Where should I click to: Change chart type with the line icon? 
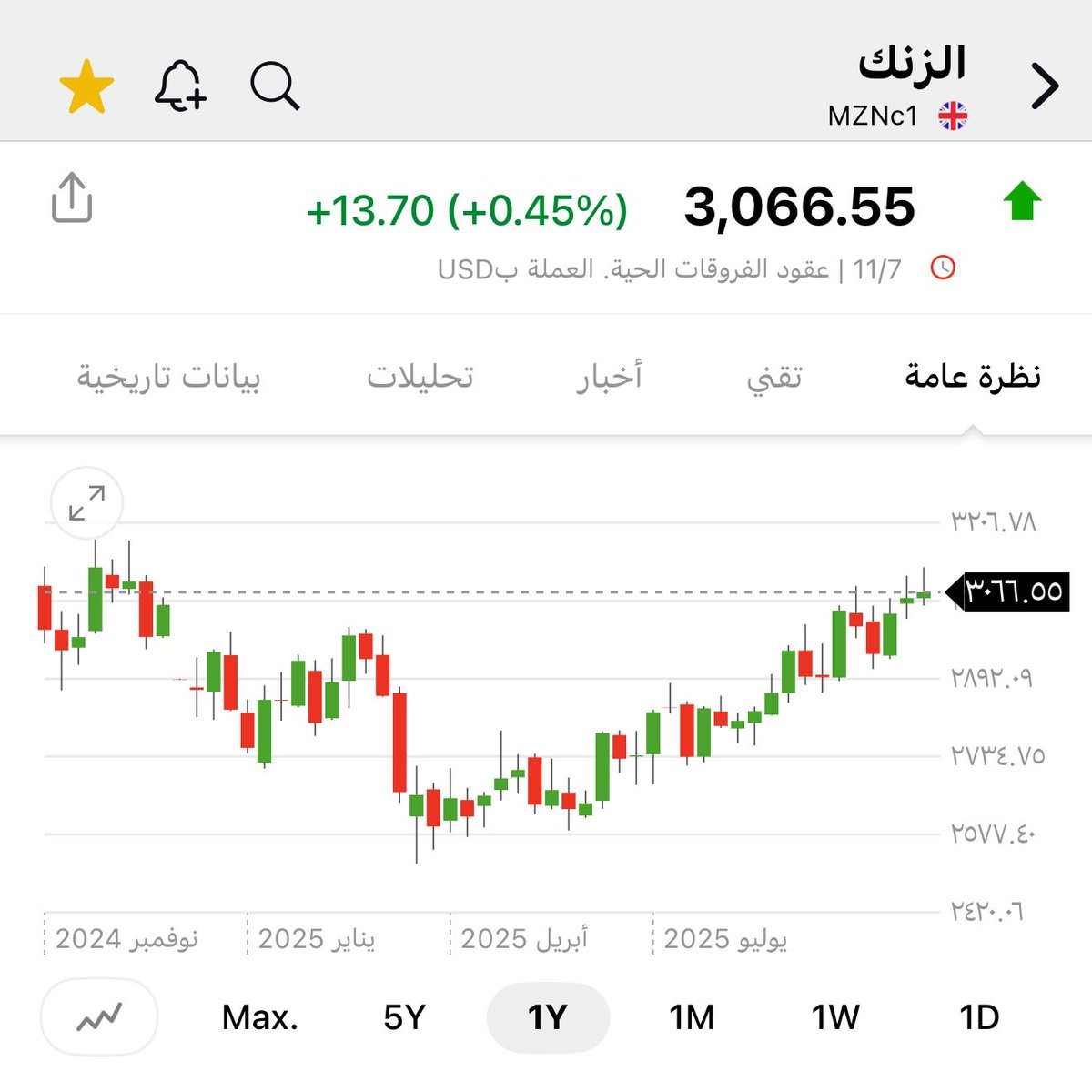tap(99, 1016)
